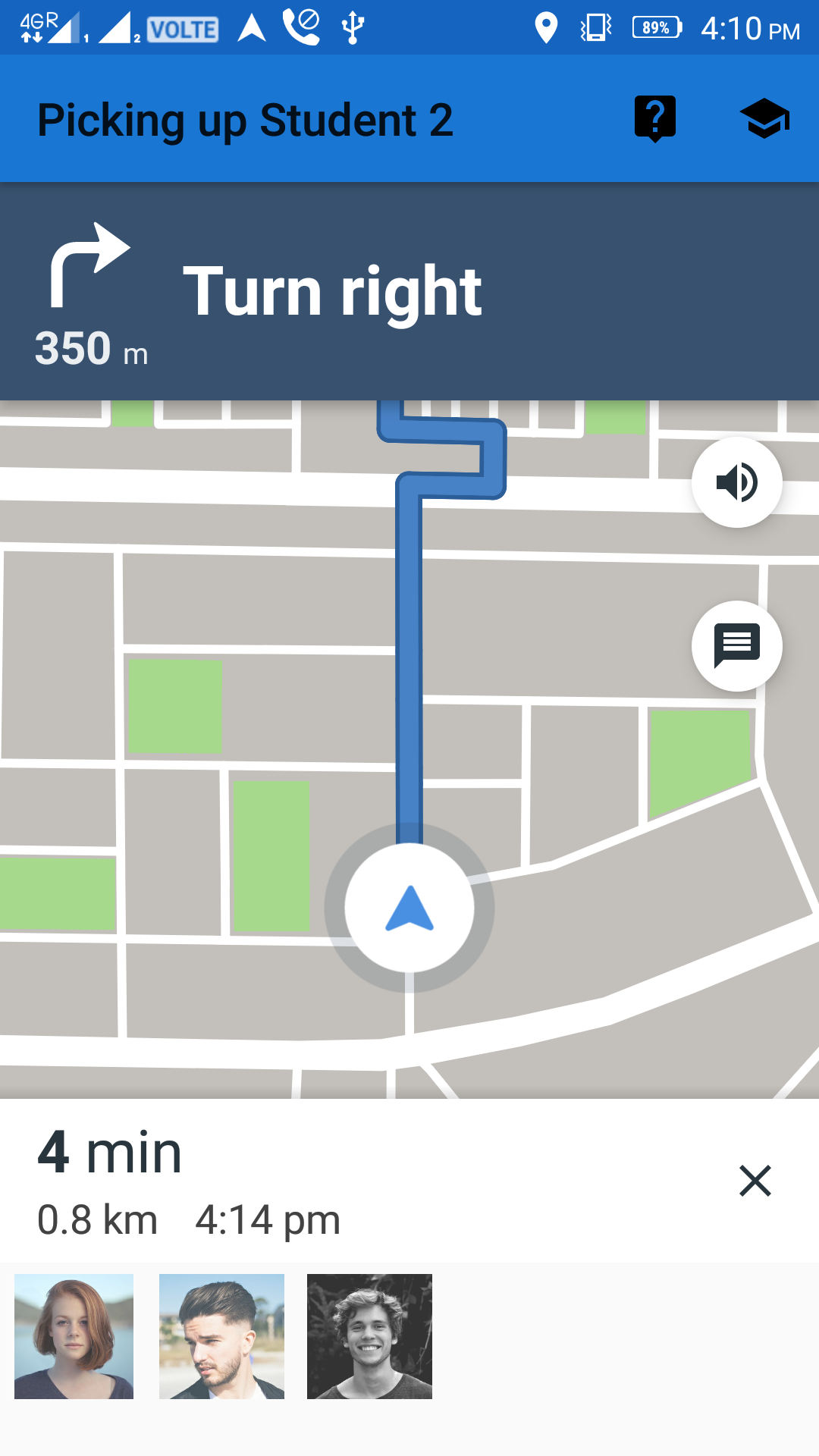This screenshot has height=1456, width=819.
Task: Tap the turn right maneuver arrow icon
Action: tap(91, 269)
